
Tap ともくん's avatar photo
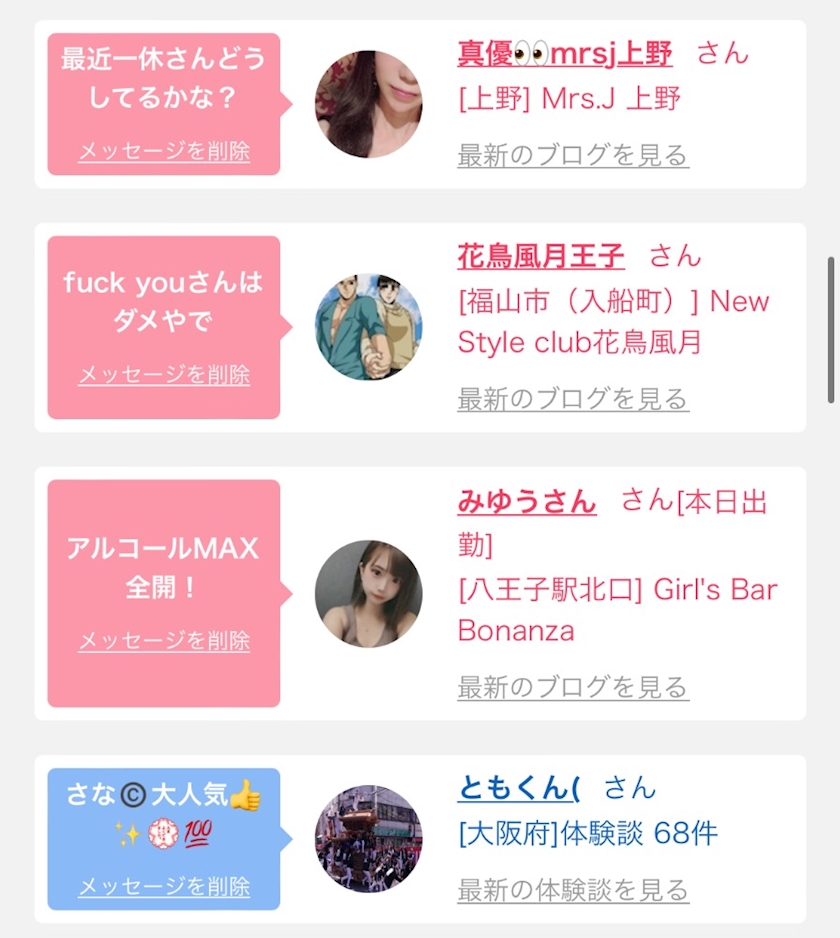click(x=368, y=838)
